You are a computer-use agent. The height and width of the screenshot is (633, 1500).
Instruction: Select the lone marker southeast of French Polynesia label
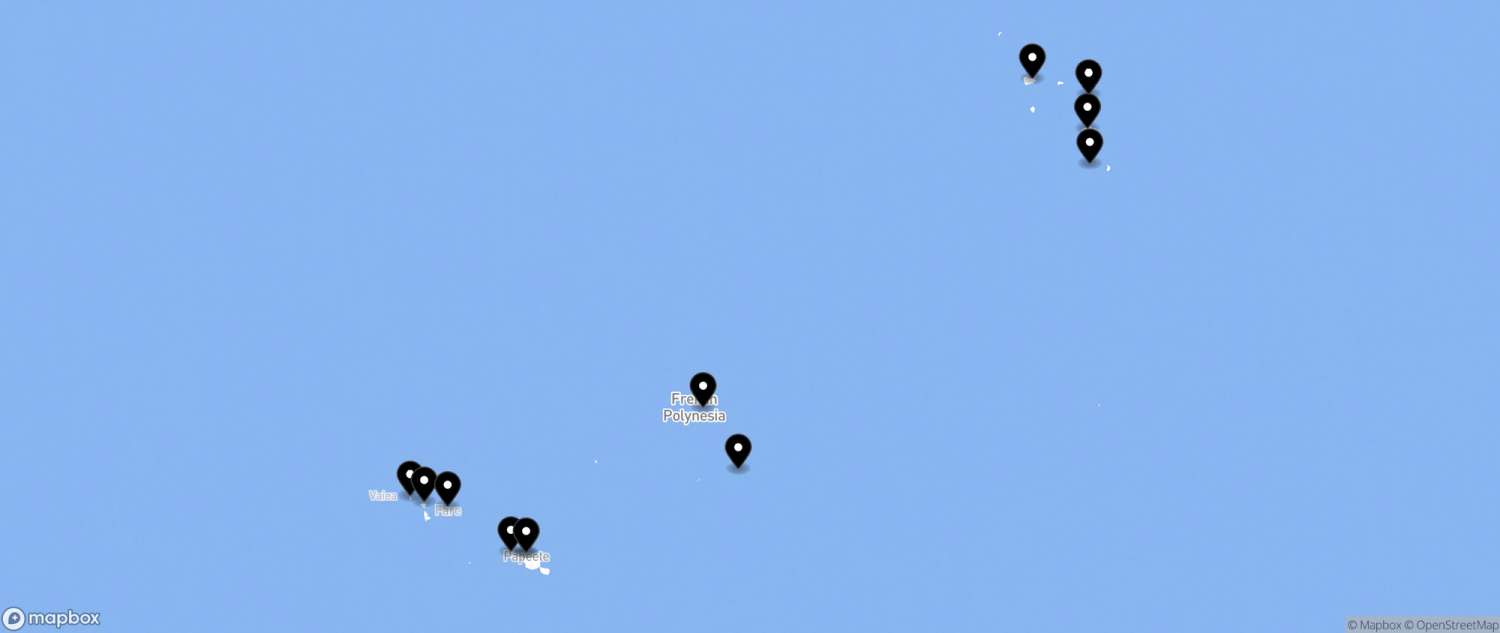point(738,450)
